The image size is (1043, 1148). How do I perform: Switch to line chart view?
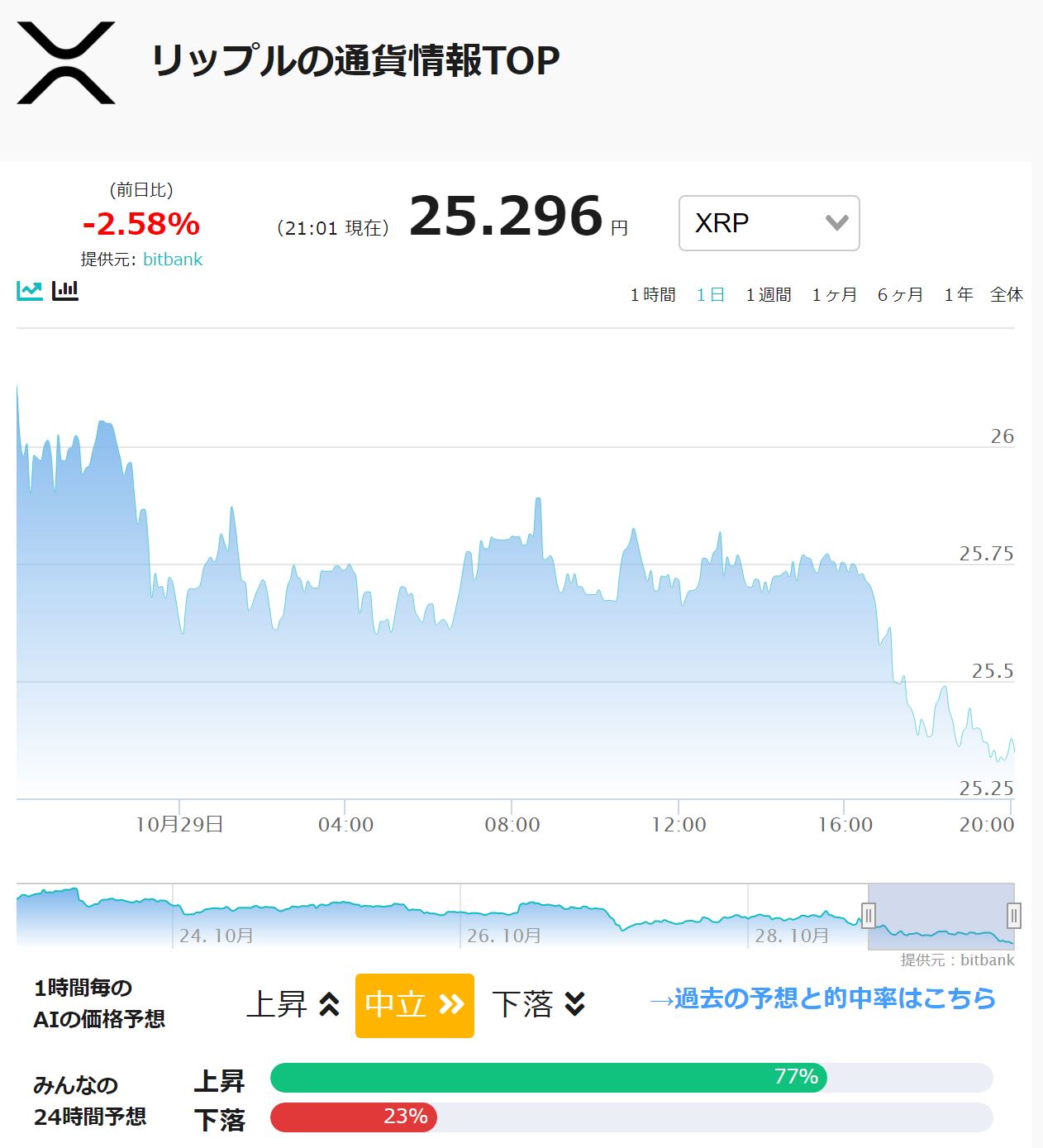point(30,291)
